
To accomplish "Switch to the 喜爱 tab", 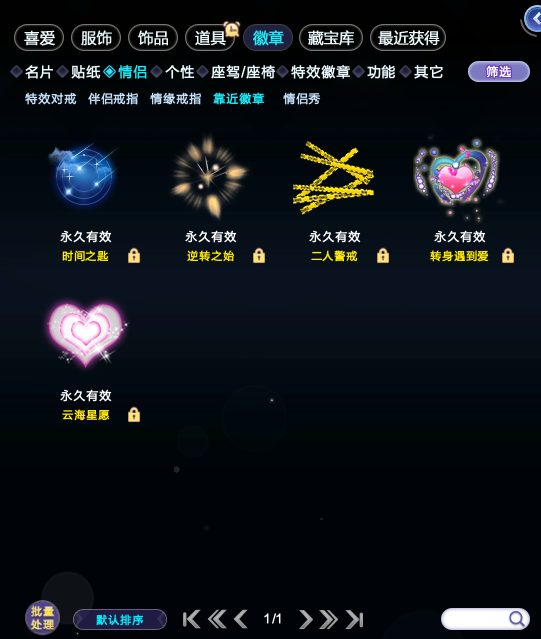I will click(39, 38).
